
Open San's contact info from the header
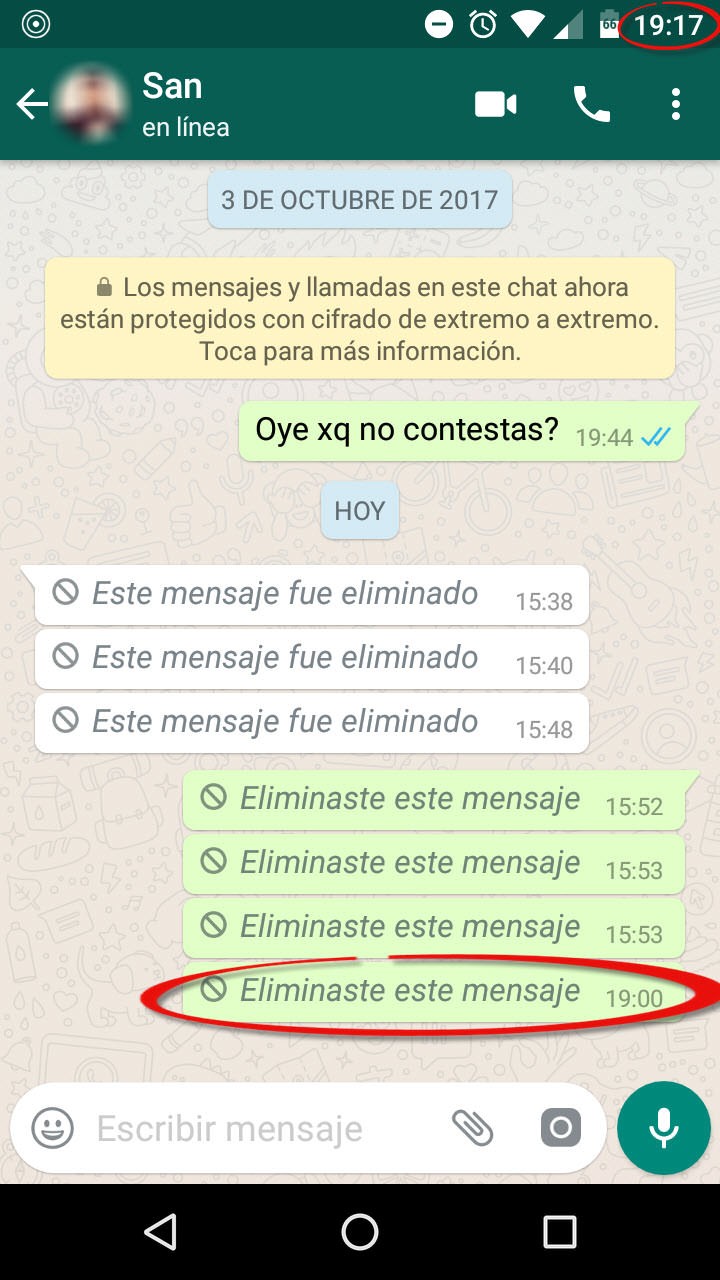186,104
